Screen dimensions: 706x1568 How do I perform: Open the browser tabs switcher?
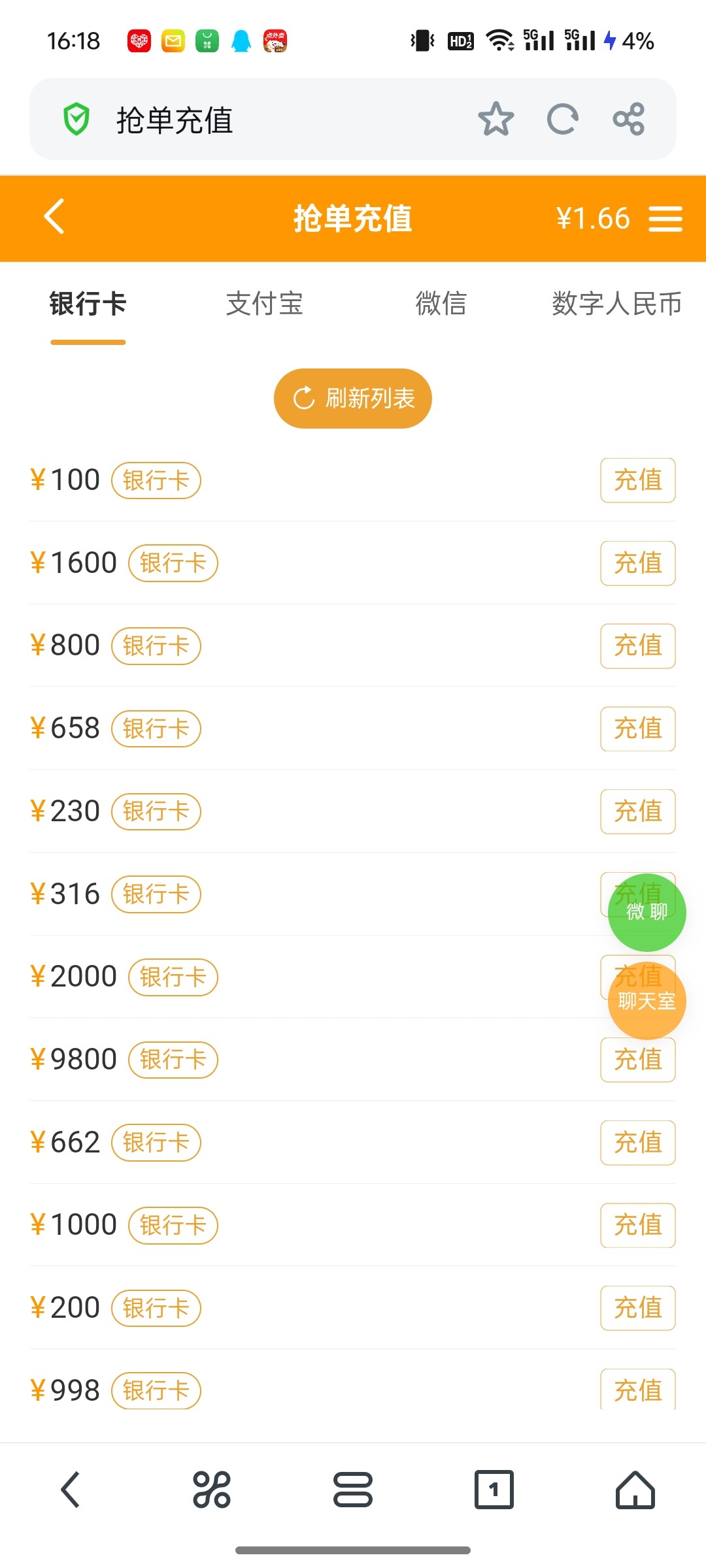click(x=494, y=1490)
